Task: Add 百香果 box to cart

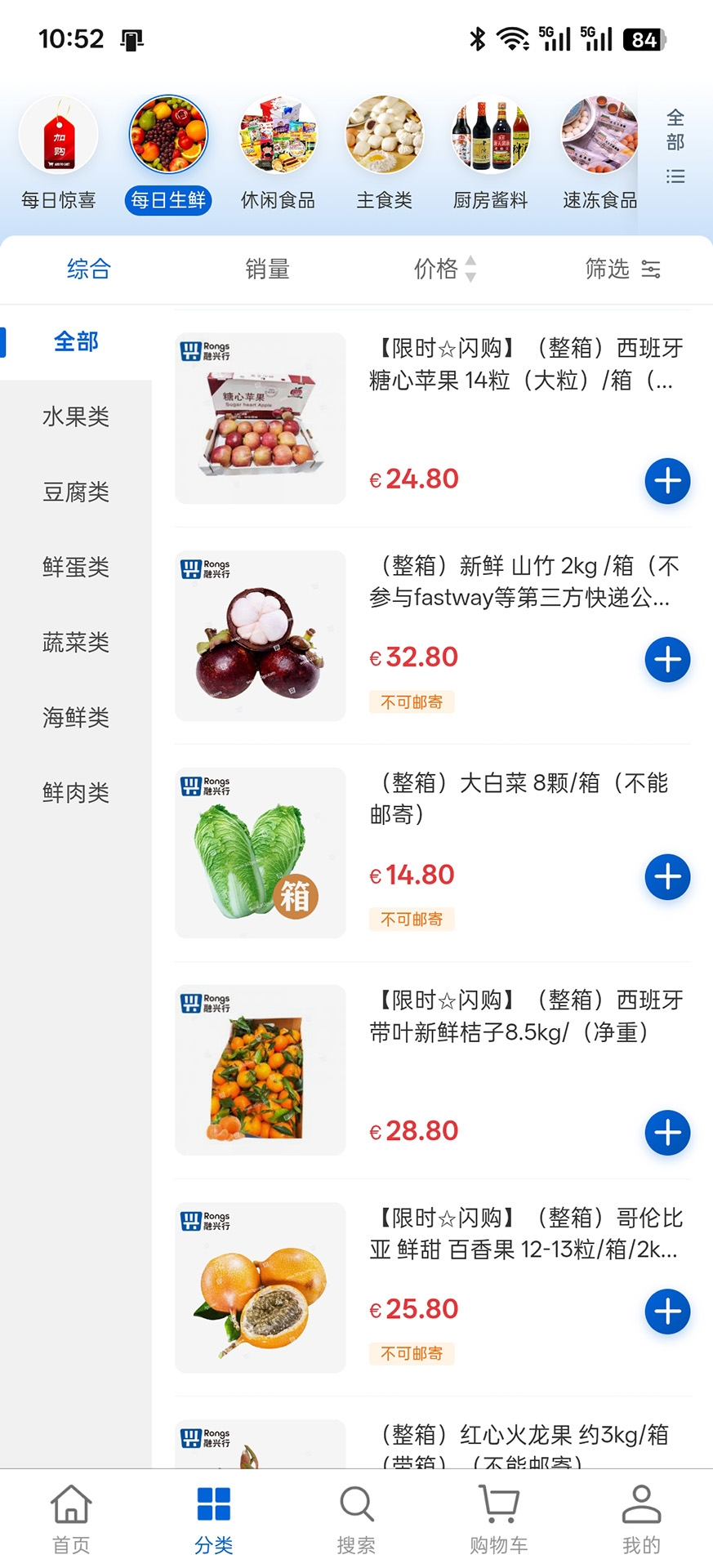Action: coord(667,1312)
